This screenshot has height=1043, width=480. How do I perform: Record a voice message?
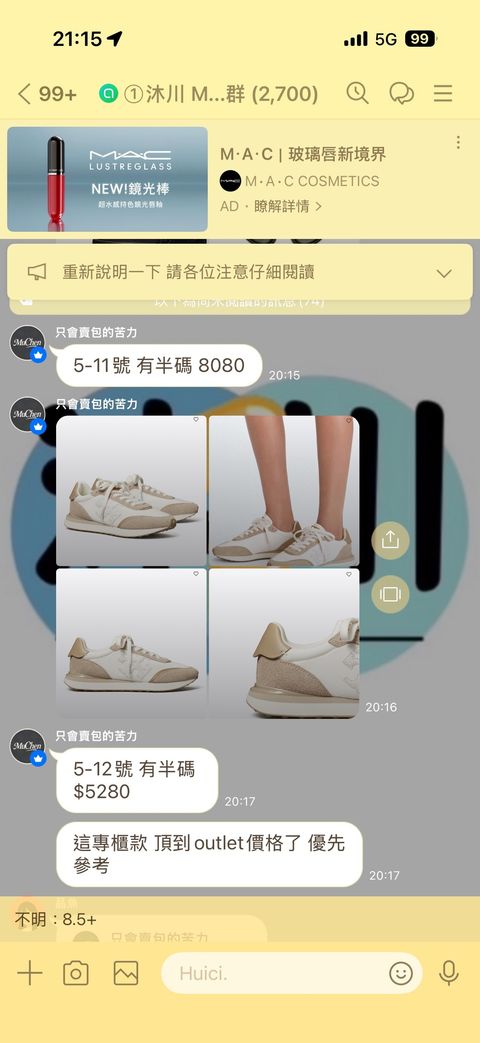tap(449, 974)
